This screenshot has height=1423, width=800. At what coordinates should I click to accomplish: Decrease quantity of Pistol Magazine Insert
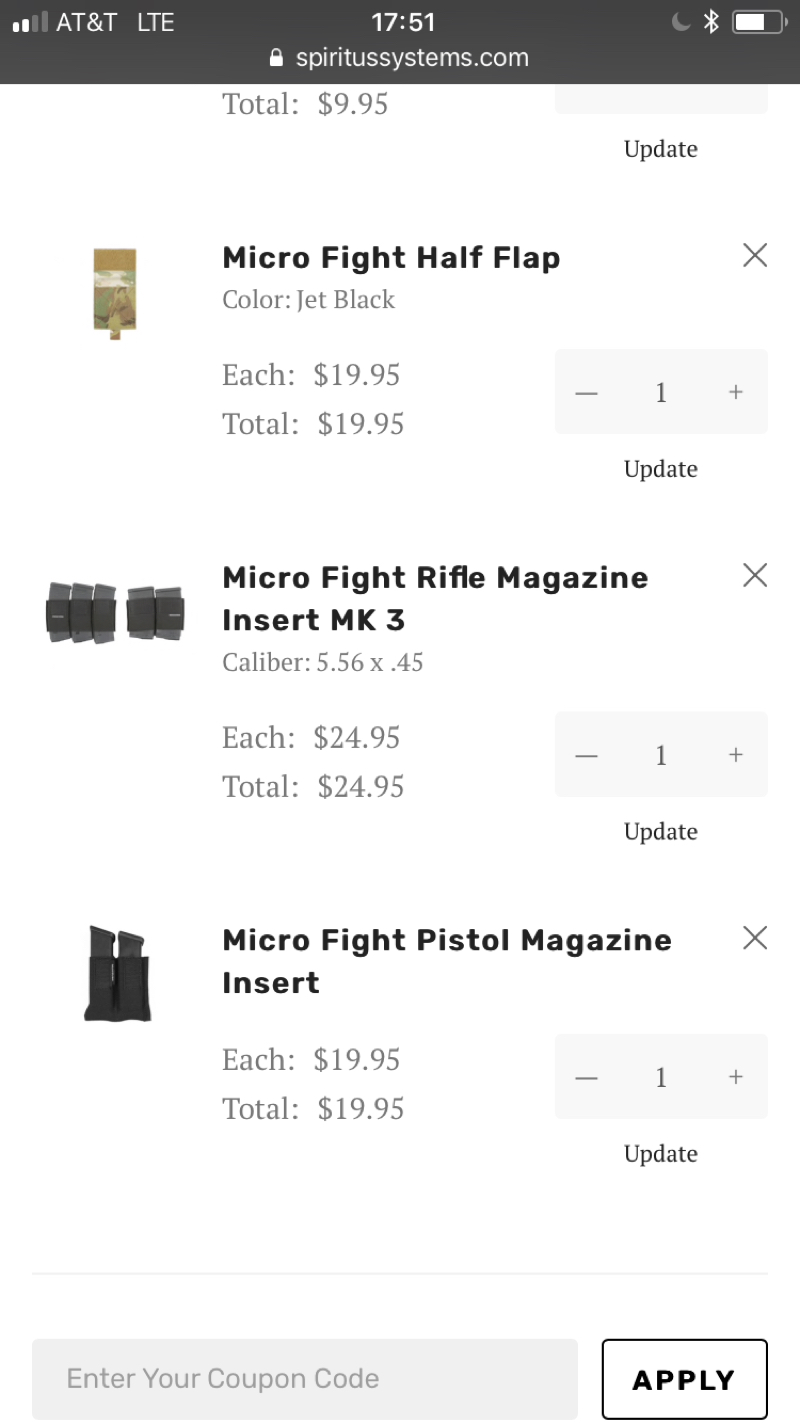tap(586, 1077)
